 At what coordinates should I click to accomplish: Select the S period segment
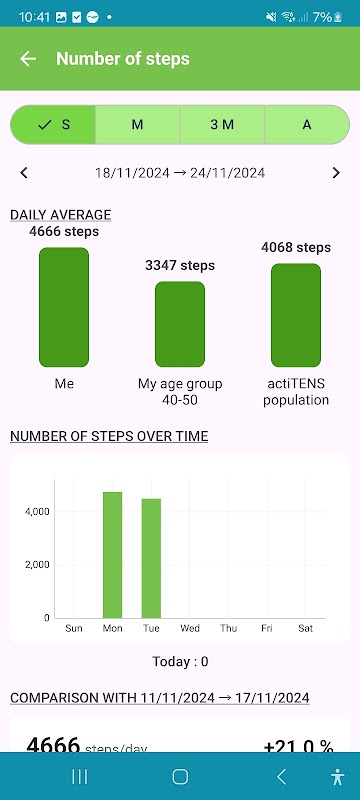click(53, 124)
